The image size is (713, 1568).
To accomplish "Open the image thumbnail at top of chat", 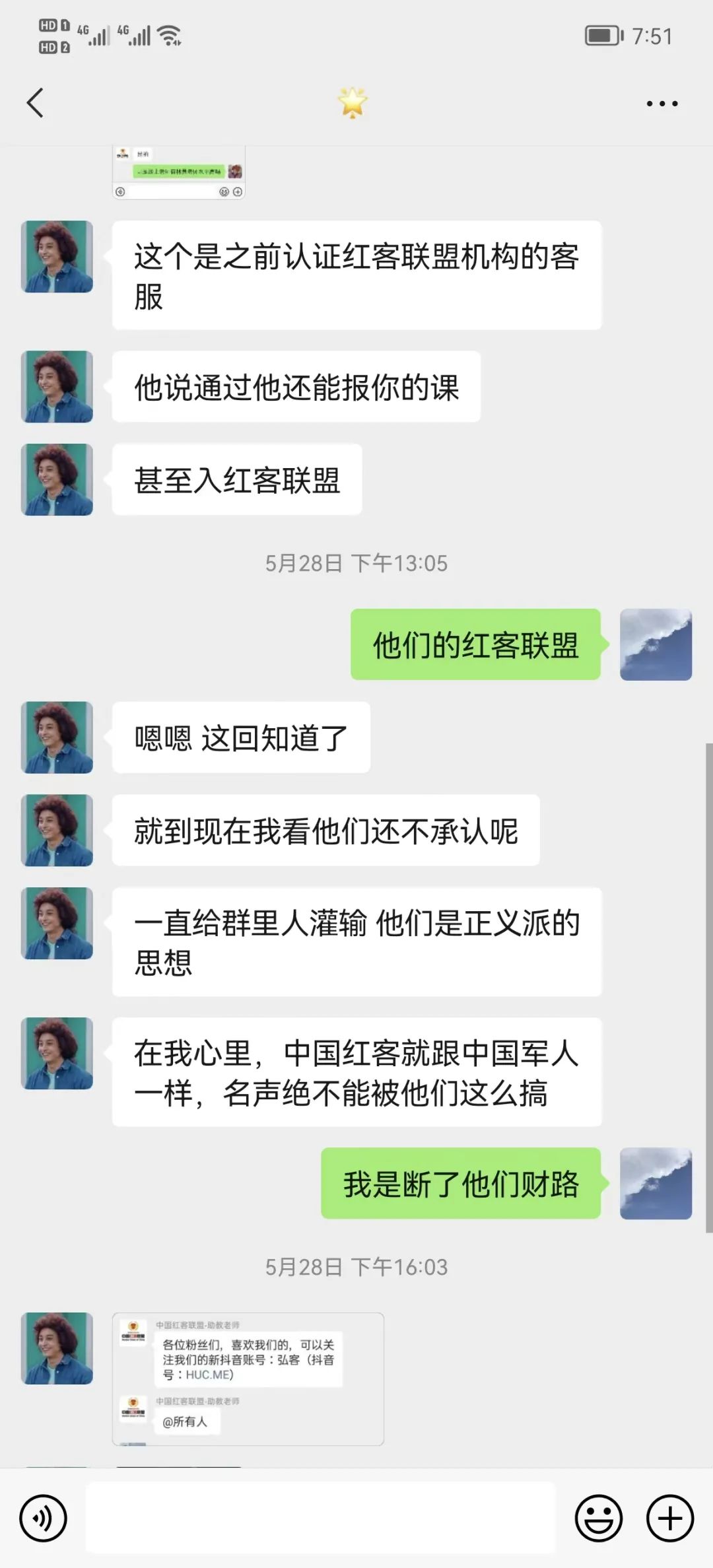I will [178, 173].
